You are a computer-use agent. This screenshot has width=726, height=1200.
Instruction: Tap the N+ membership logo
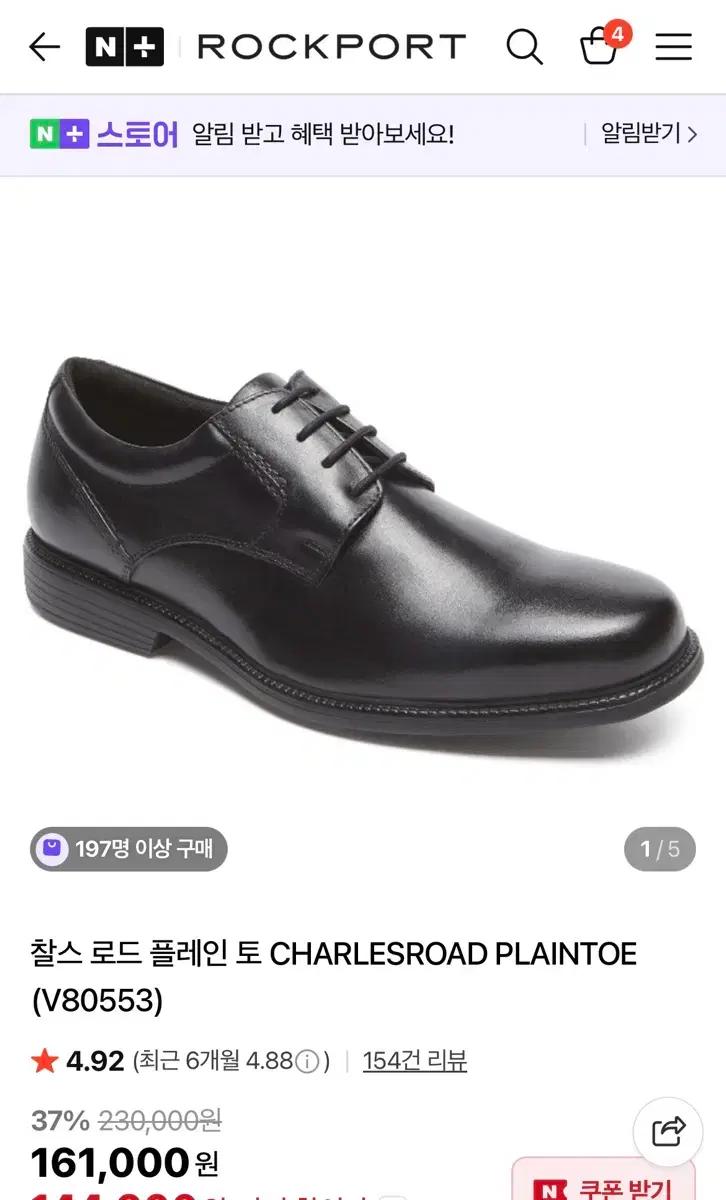pos(125,46)
